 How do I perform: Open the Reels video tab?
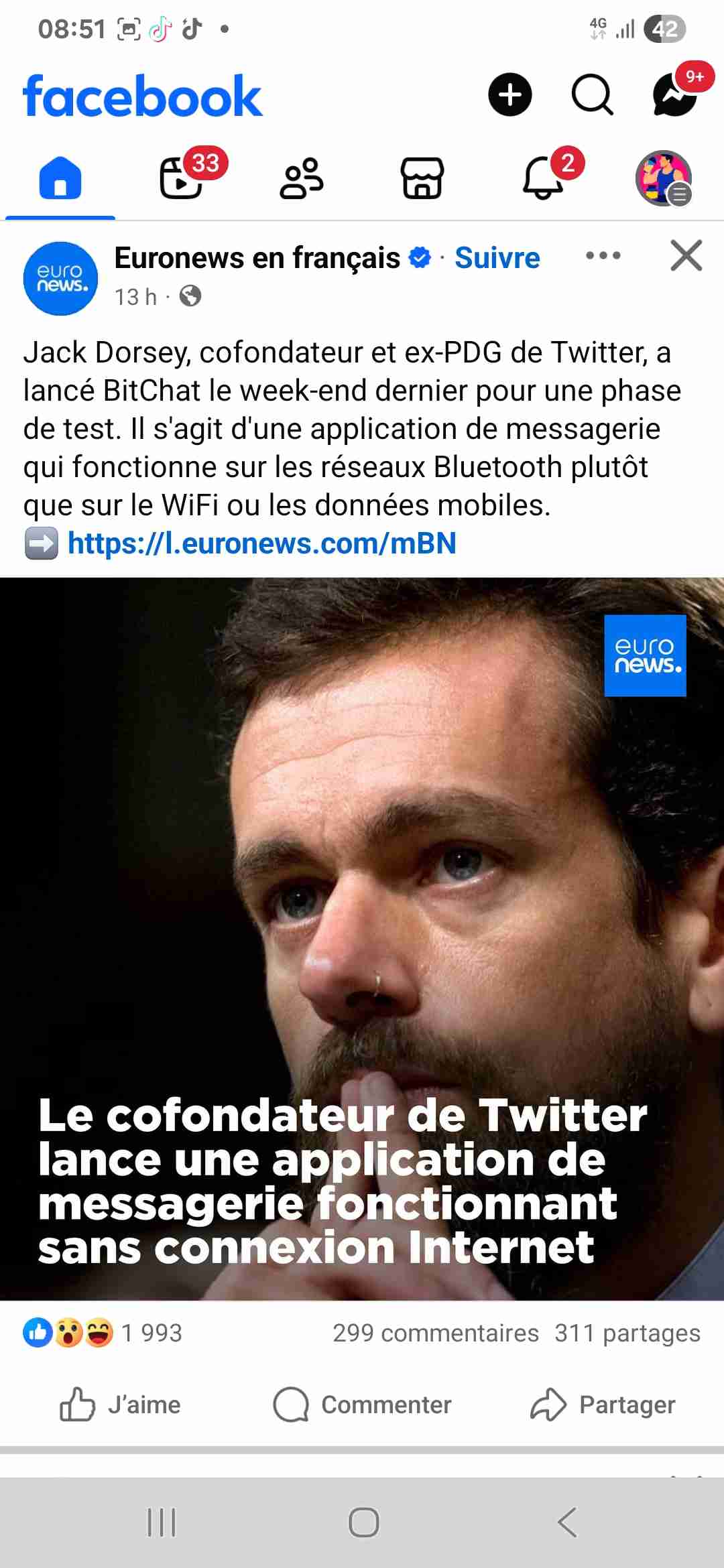tap(181, 179)
